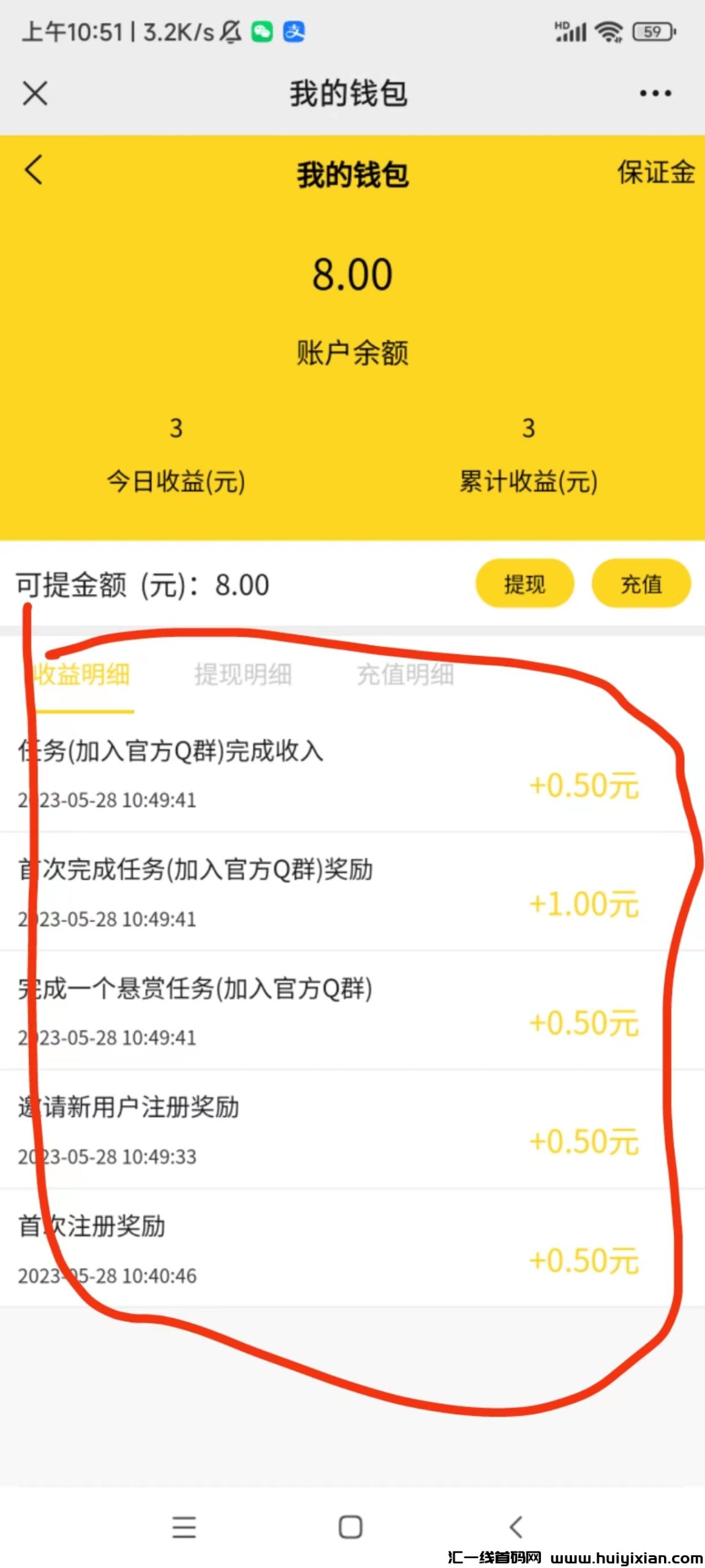Close the wallet web page

click(35, 94)
